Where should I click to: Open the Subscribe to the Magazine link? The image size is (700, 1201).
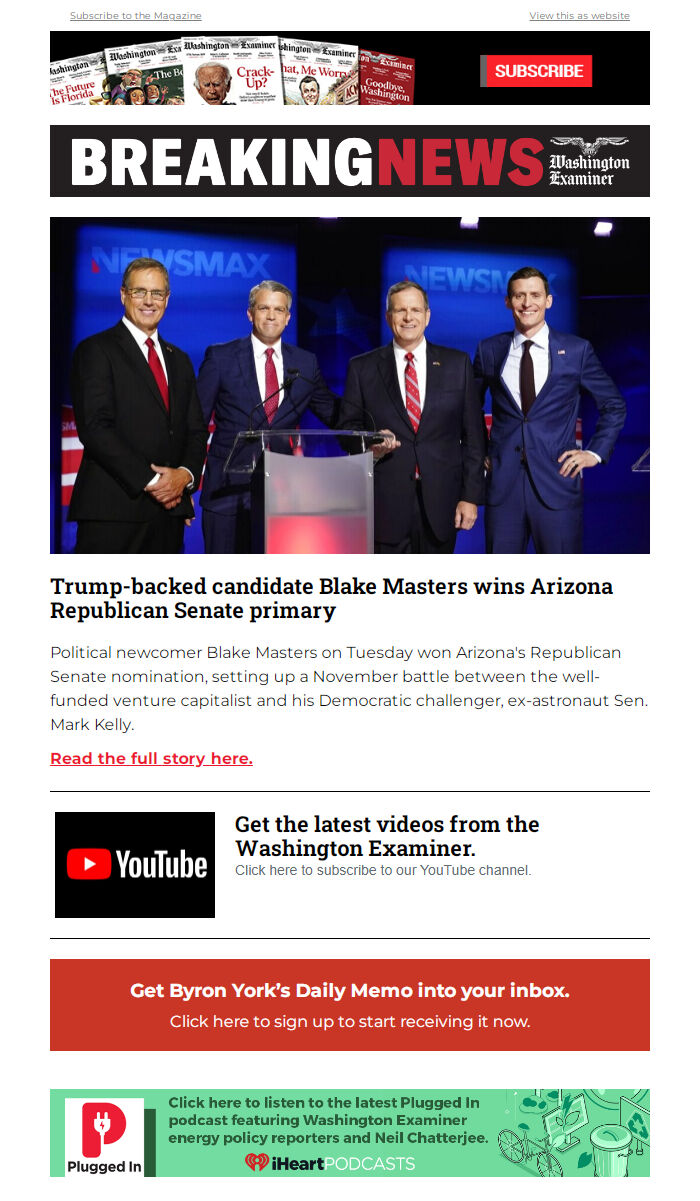[x=135, y=16]
